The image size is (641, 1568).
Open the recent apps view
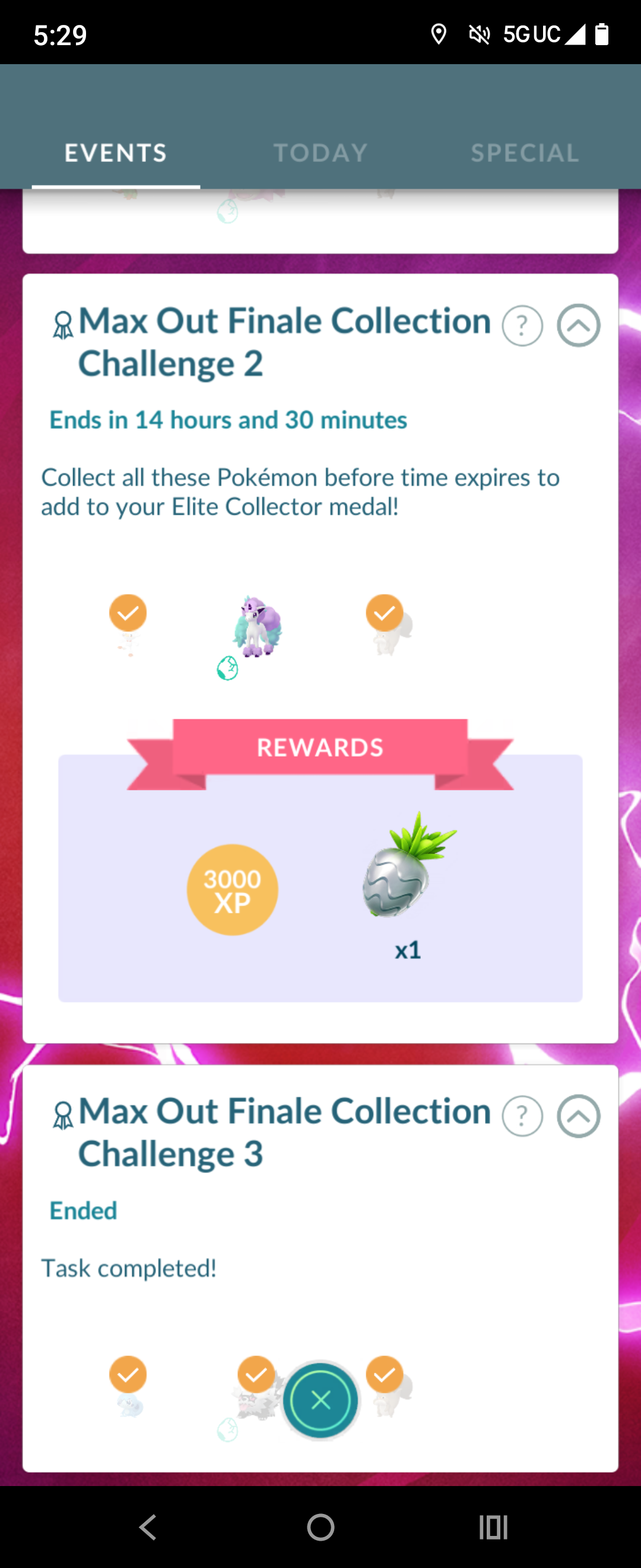493,1527
